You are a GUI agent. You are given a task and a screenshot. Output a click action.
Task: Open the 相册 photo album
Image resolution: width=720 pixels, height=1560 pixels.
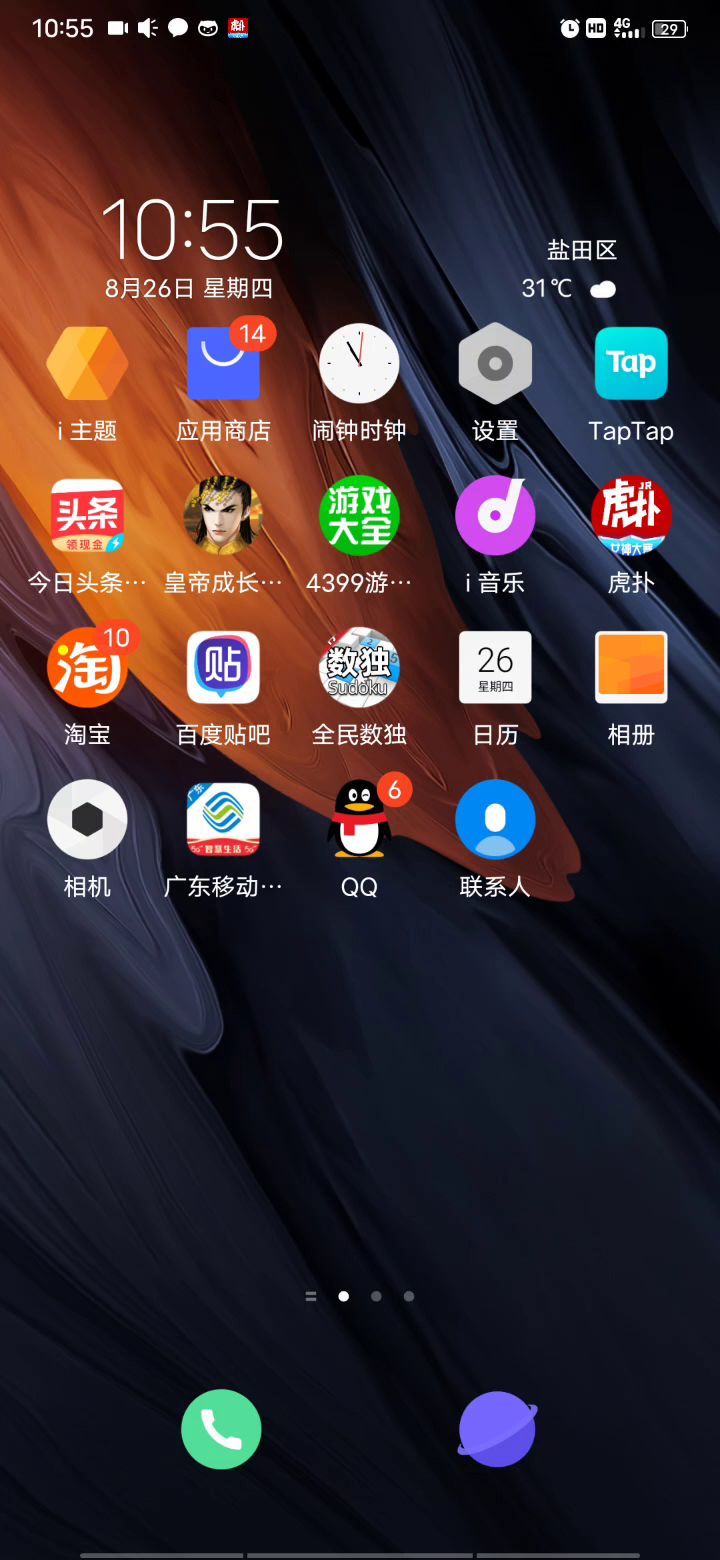tap(631, 668)
